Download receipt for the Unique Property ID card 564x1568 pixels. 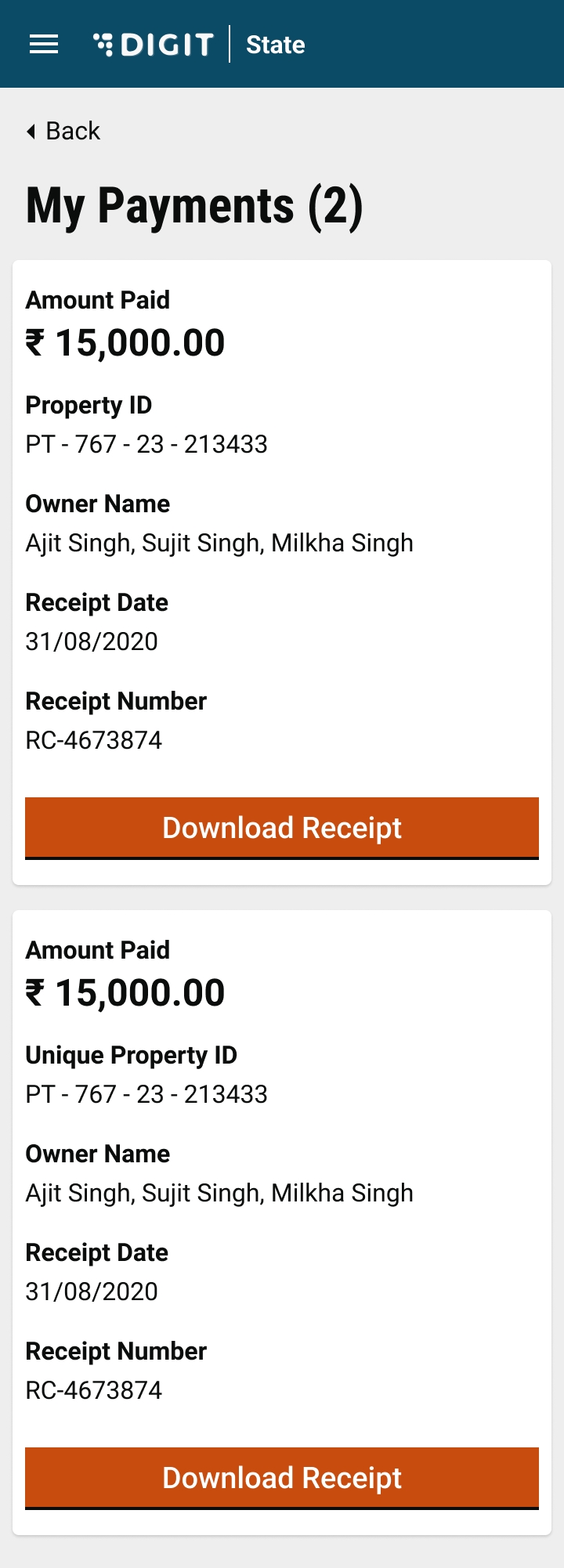pos(282,1478)
